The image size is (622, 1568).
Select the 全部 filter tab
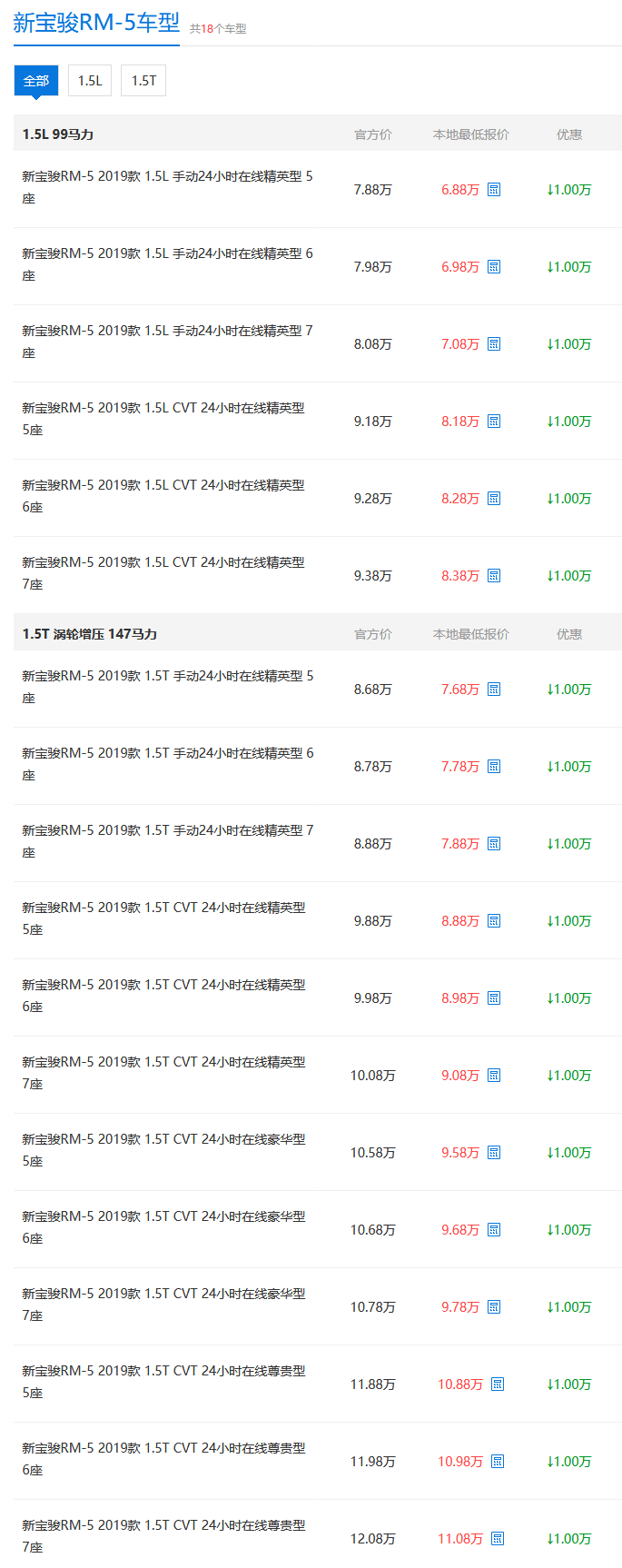coord(36,81)
